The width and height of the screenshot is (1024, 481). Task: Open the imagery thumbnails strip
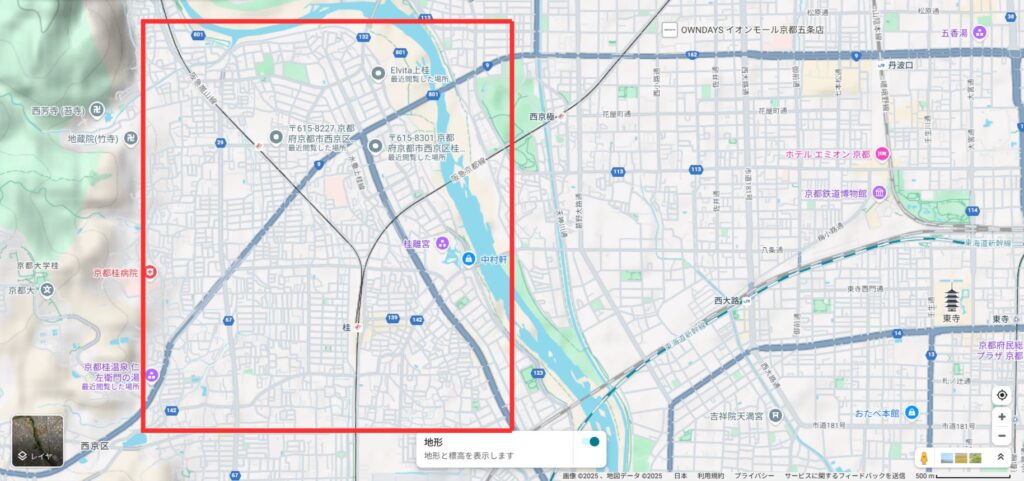[961, 457]
